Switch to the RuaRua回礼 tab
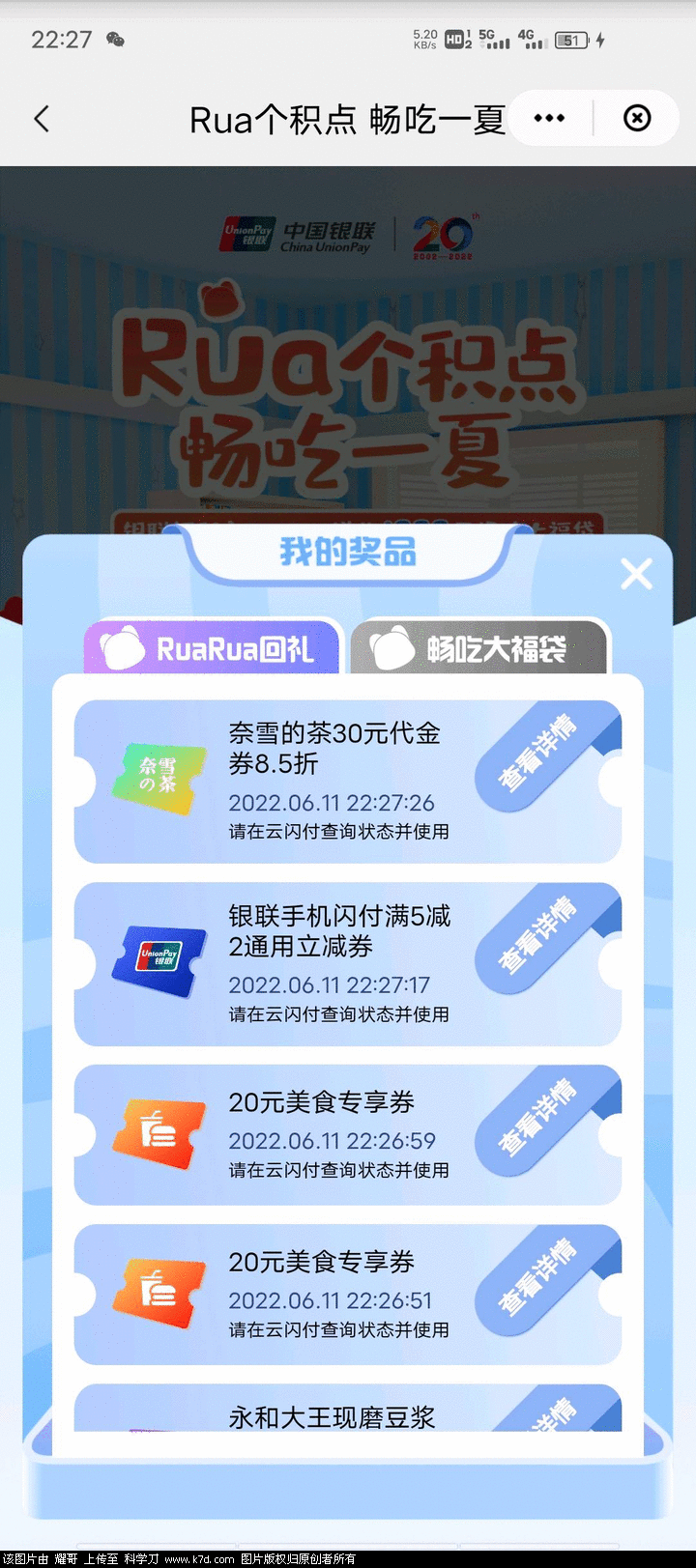Screen dimensions: 696x1568 pyautogui.click(x=215, y=648)
